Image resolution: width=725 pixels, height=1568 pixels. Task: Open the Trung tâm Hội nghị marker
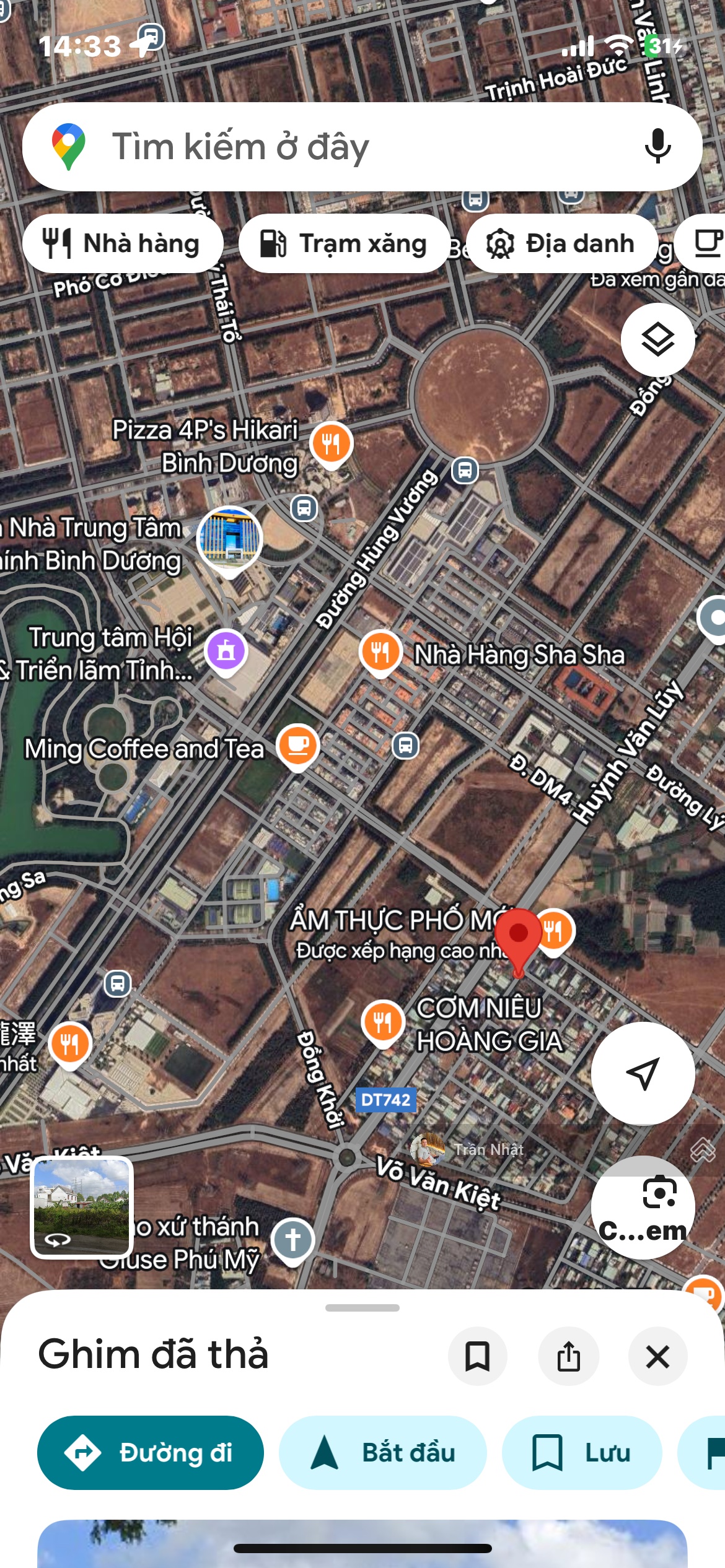226,651
